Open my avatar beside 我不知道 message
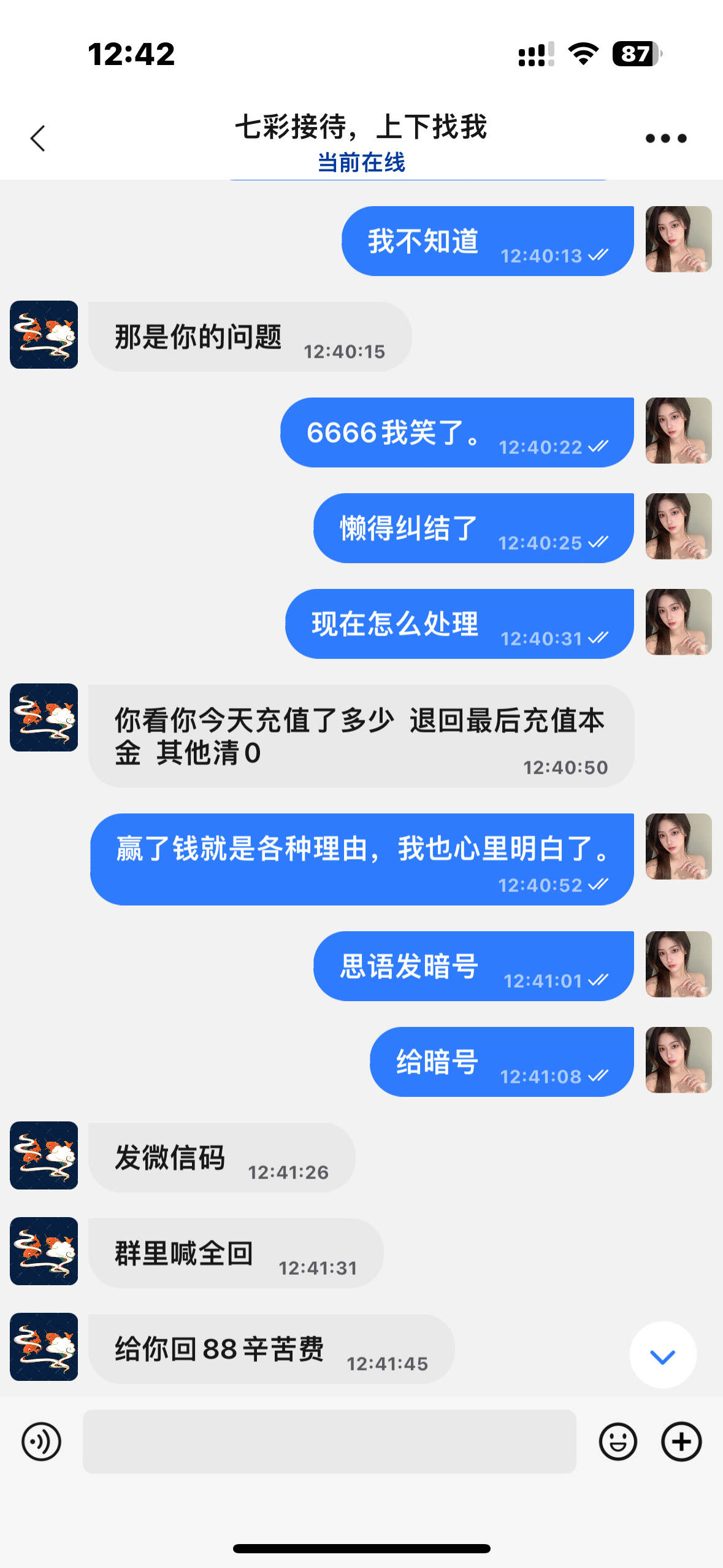This screenshot has width=723, height=1568. tap(678, 239)
